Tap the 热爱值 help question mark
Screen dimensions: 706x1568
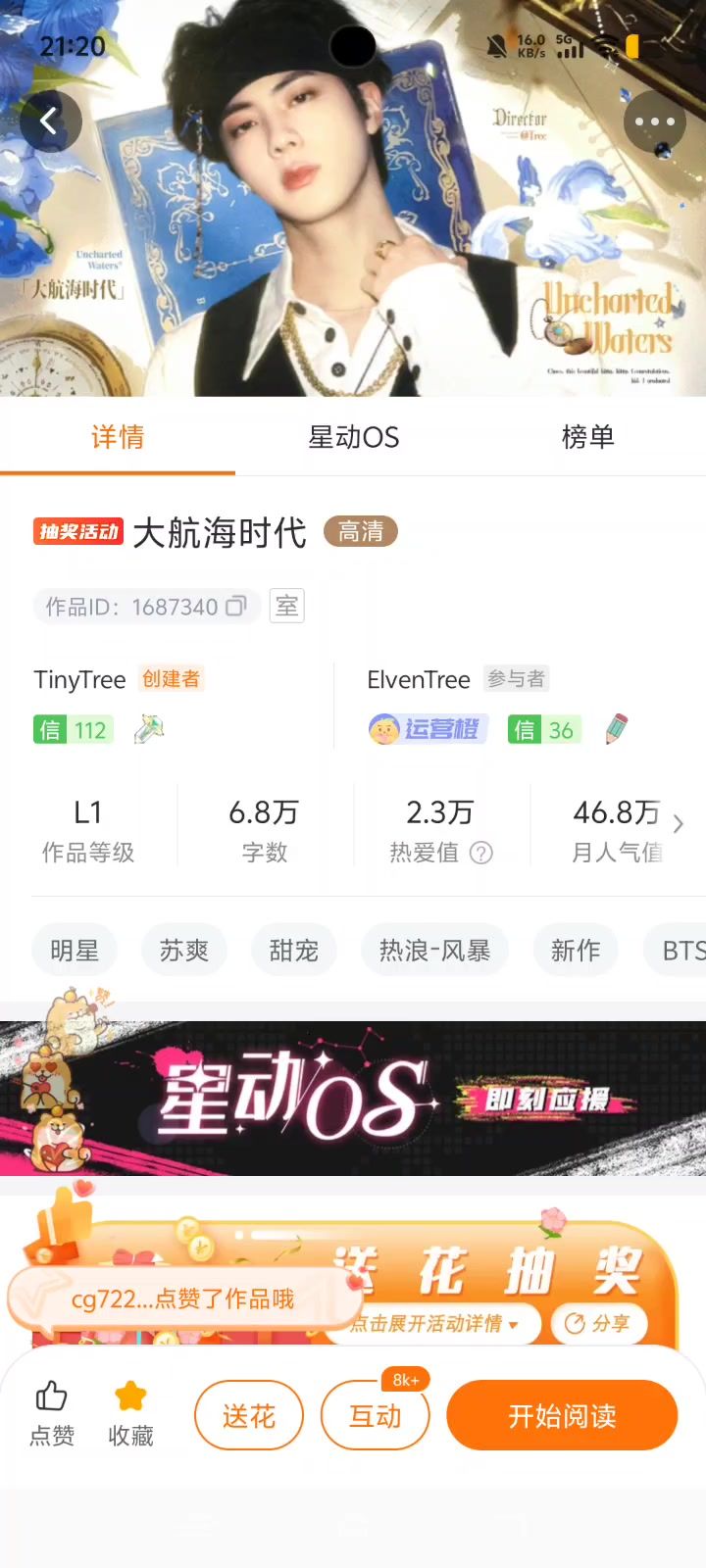[480, 853]
